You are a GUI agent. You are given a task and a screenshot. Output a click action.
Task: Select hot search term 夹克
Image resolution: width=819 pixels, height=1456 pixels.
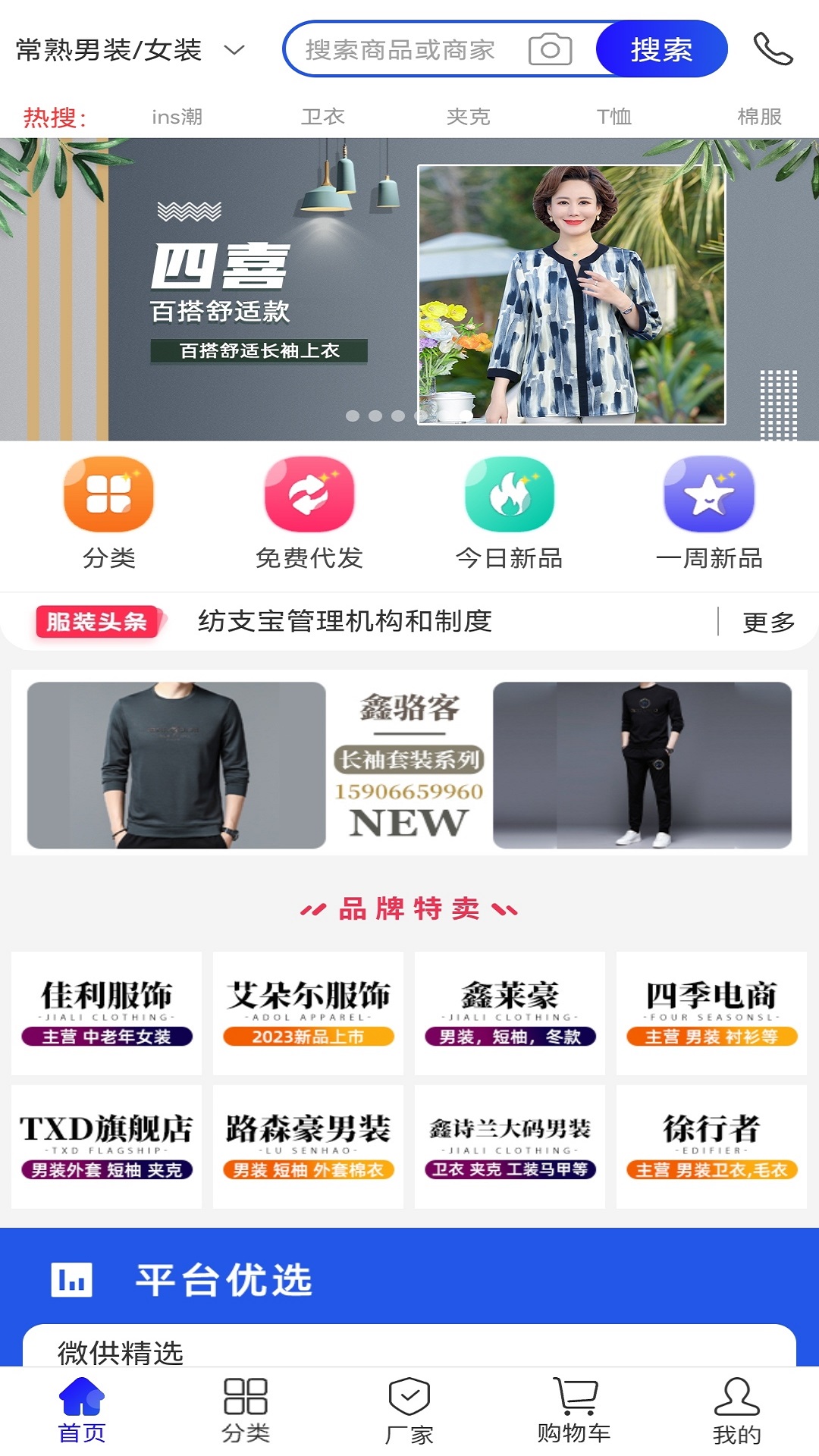tap(469, 117)
